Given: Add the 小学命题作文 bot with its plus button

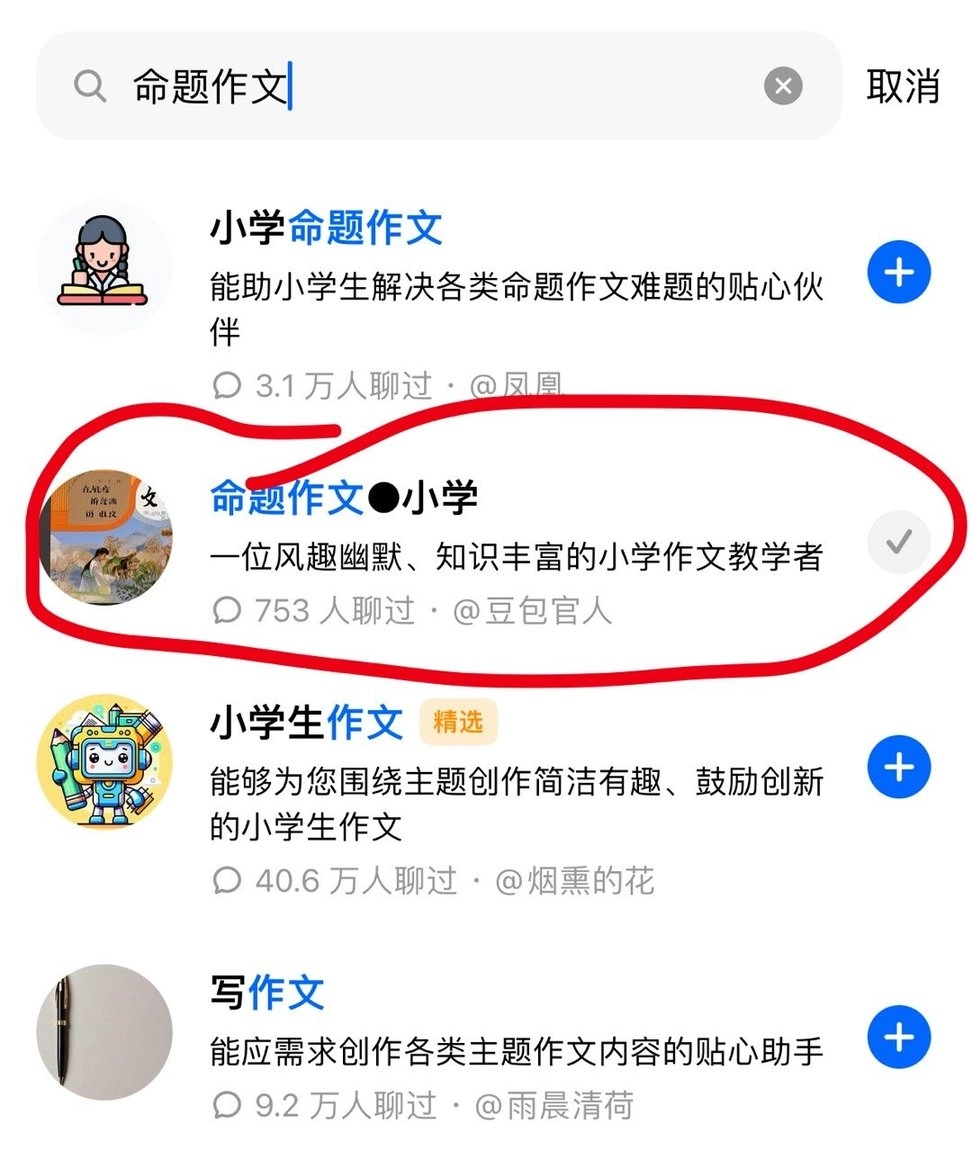Looking at the screenshot, I should click(x=899, y=271).
